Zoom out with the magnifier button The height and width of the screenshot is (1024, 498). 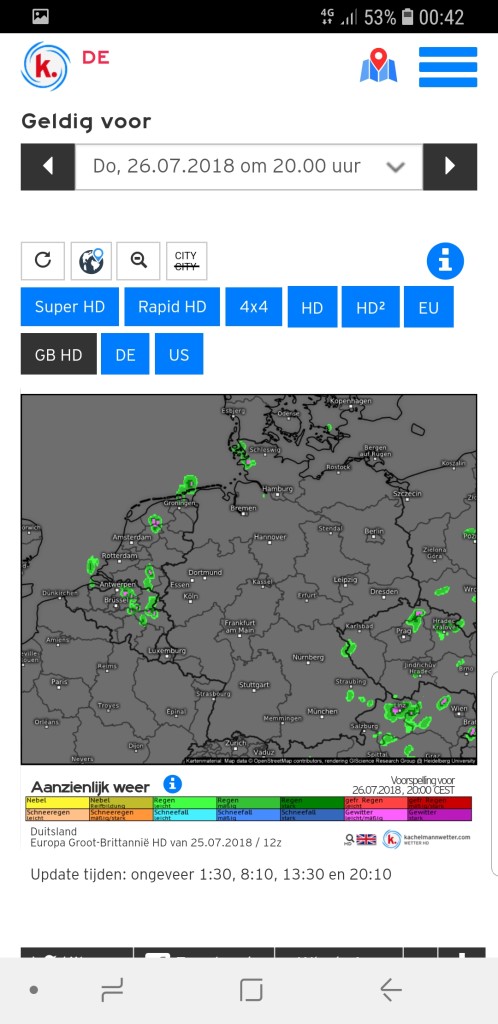click(x=138, y=261)
